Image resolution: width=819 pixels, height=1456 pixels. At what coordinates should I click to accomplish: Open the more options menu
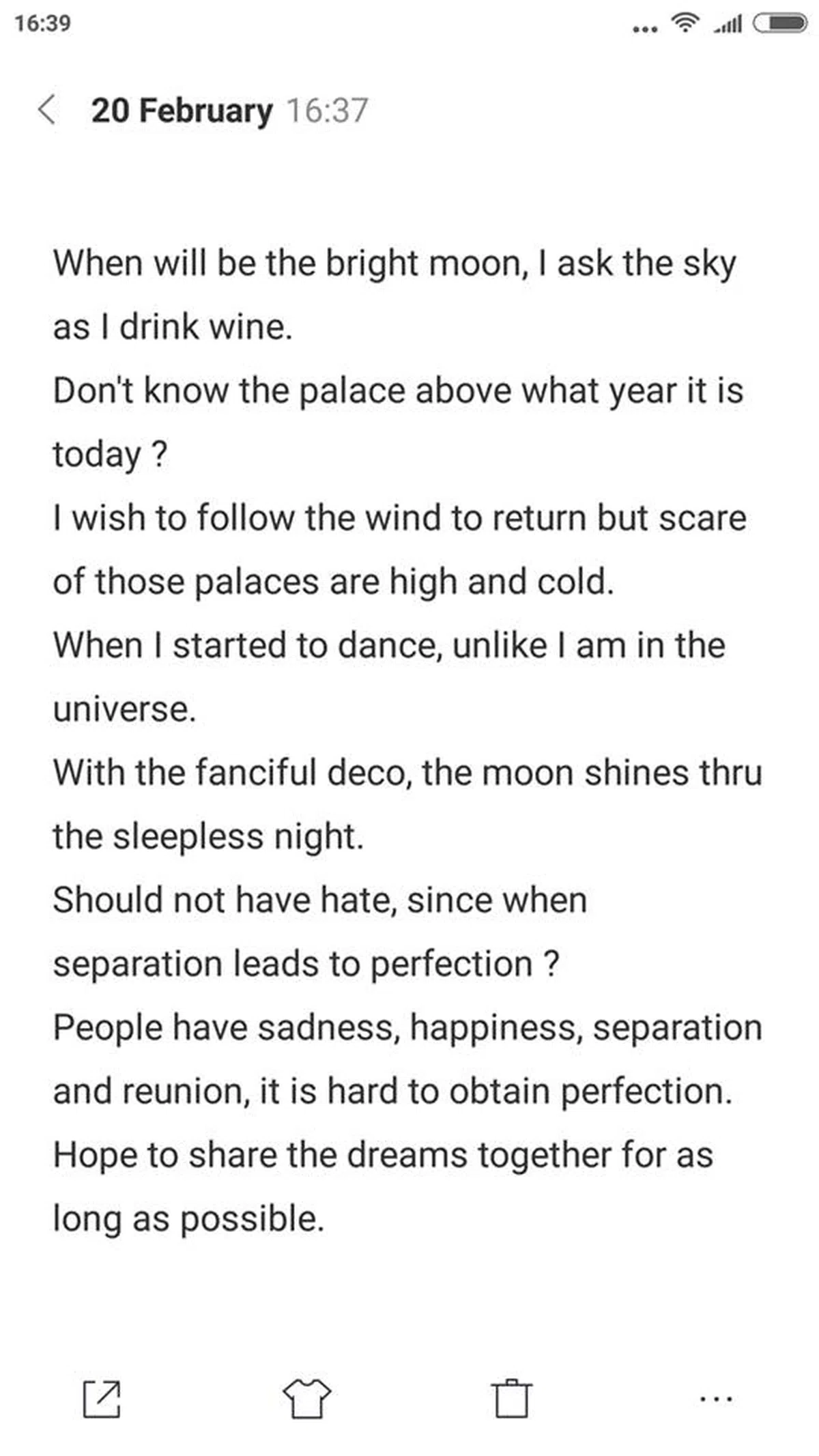tap(716, 1399)
